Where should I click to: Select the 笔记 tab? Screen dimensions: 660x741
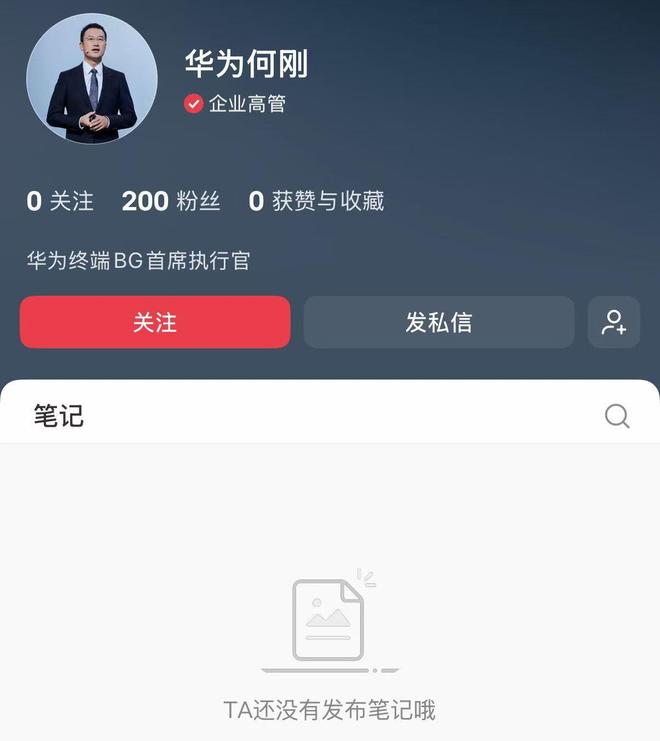[x=59, y=416]
